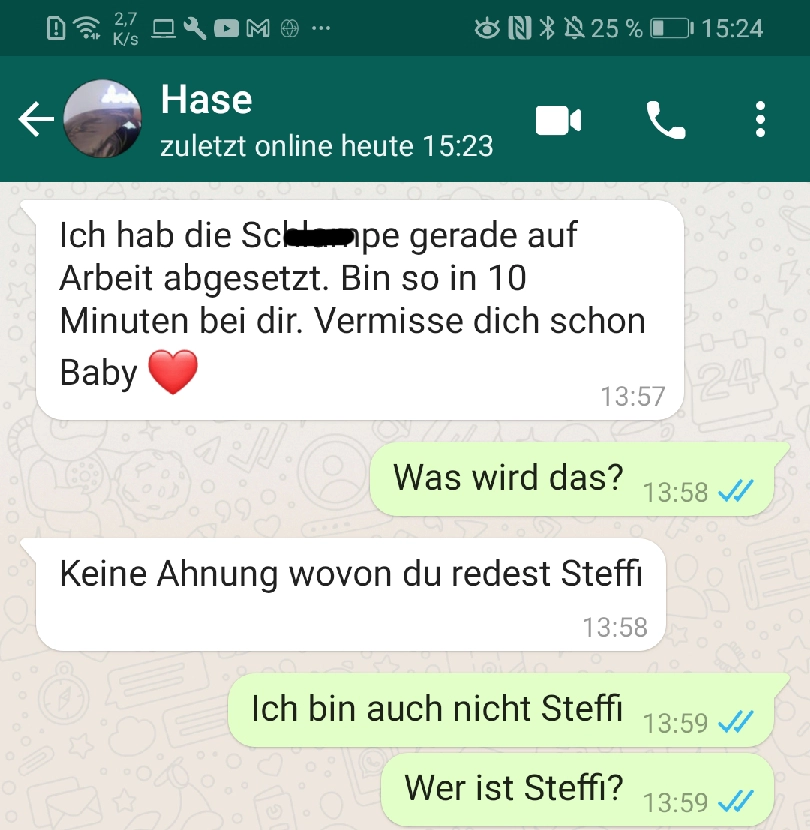
Task: Open Hase's contact info from the name
Action: 206,100
